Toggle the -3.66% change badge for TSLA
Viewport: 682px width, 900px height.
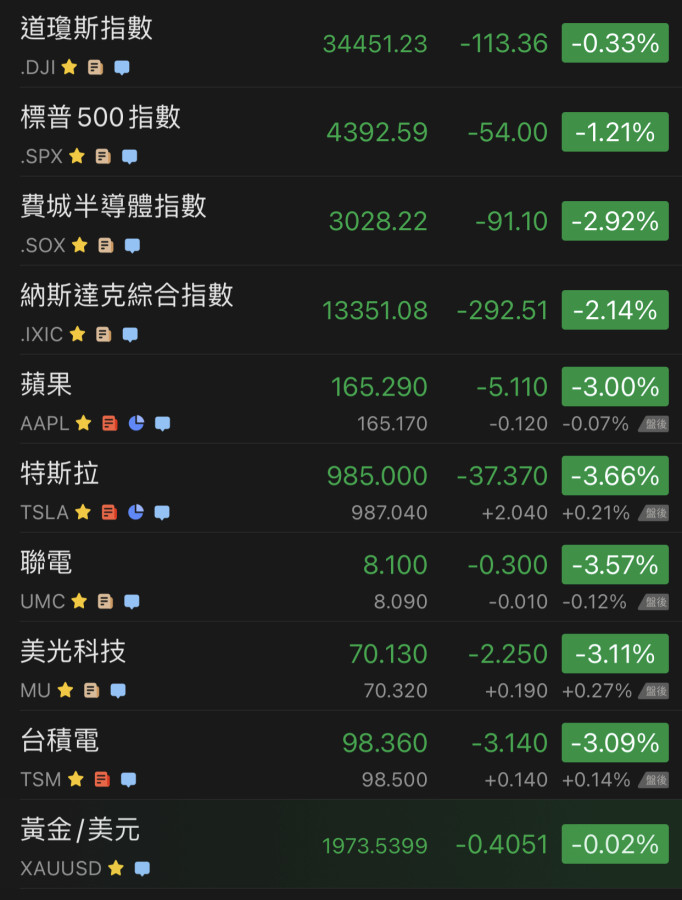click(x=615, y=476)
